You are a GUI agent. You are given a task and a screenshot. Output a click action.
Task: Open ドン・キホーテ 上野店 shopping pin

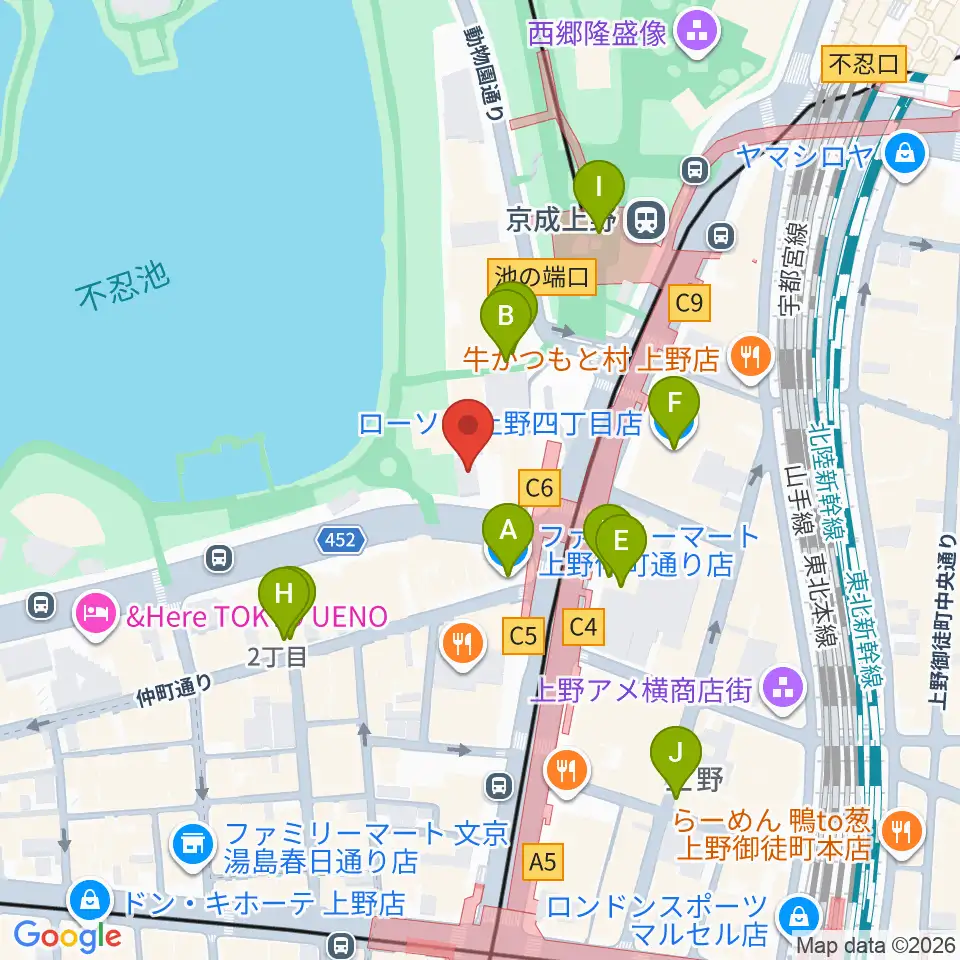91,902
